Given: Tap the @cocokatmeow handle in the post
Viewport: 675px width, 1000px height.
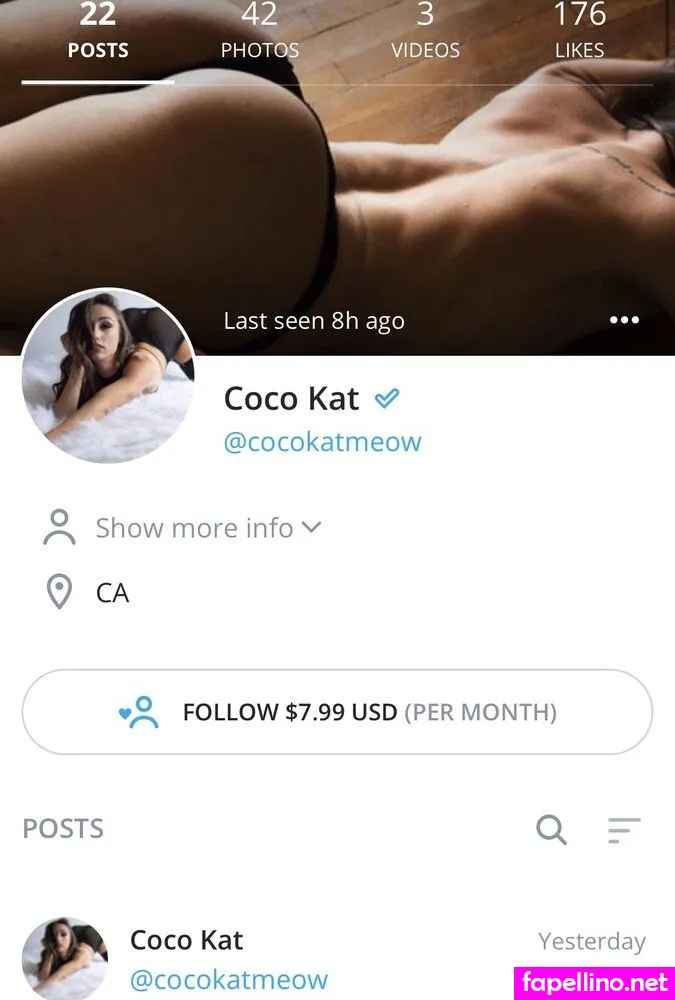Looking at the screenshot, I should (228, 979).
